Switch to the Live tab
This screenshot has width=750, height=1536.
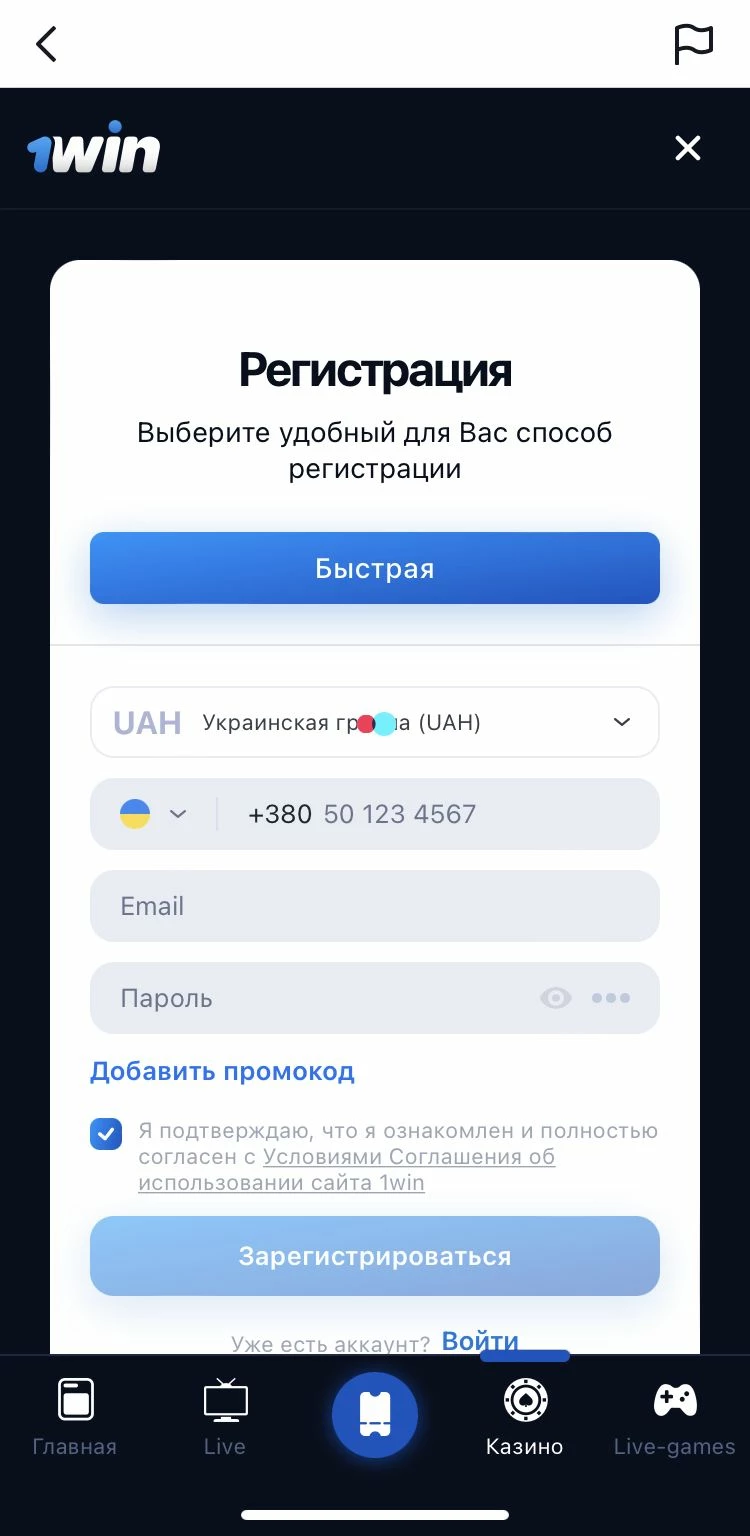[x=225, y=1416]
